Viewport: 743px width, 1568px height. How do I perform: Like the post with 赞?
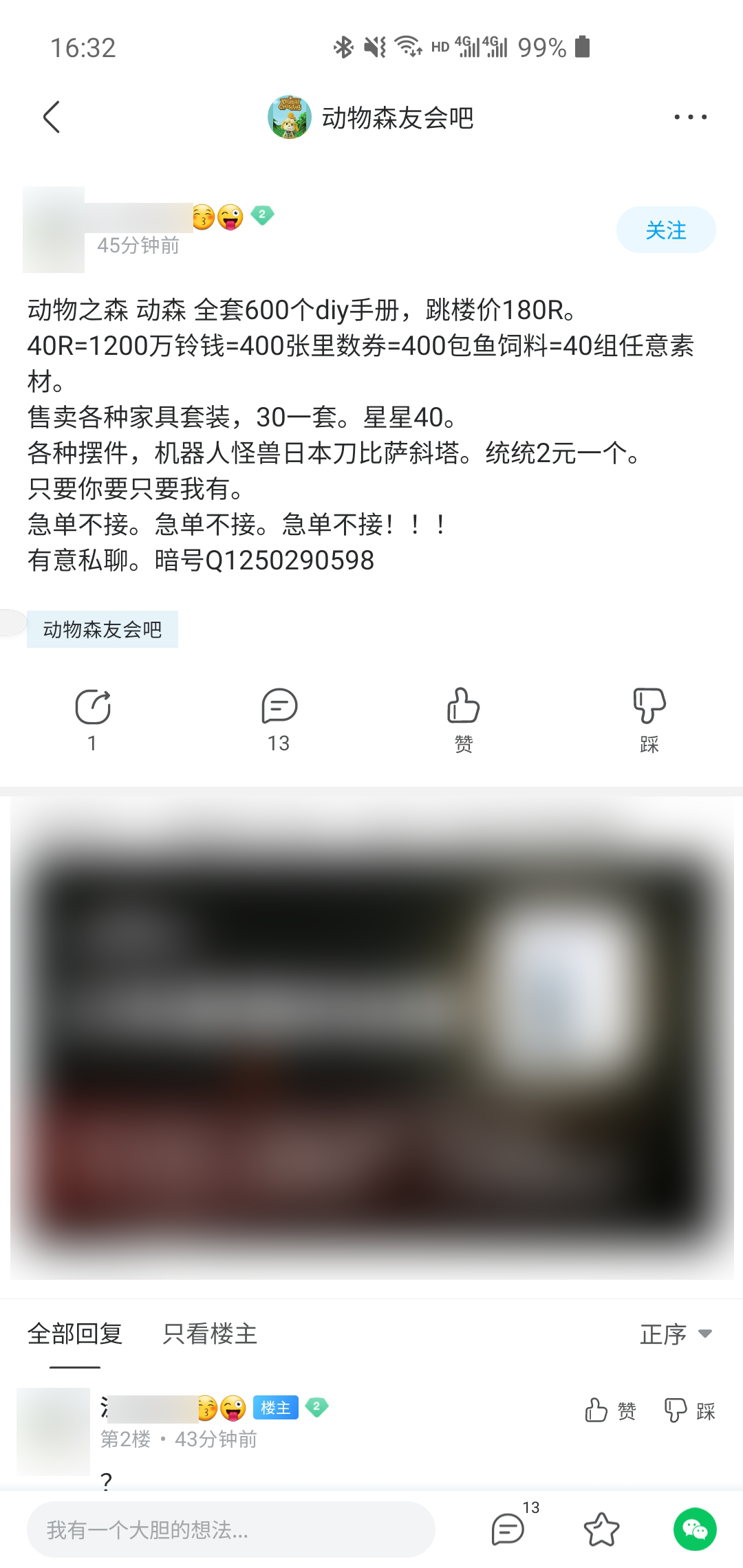464,720
